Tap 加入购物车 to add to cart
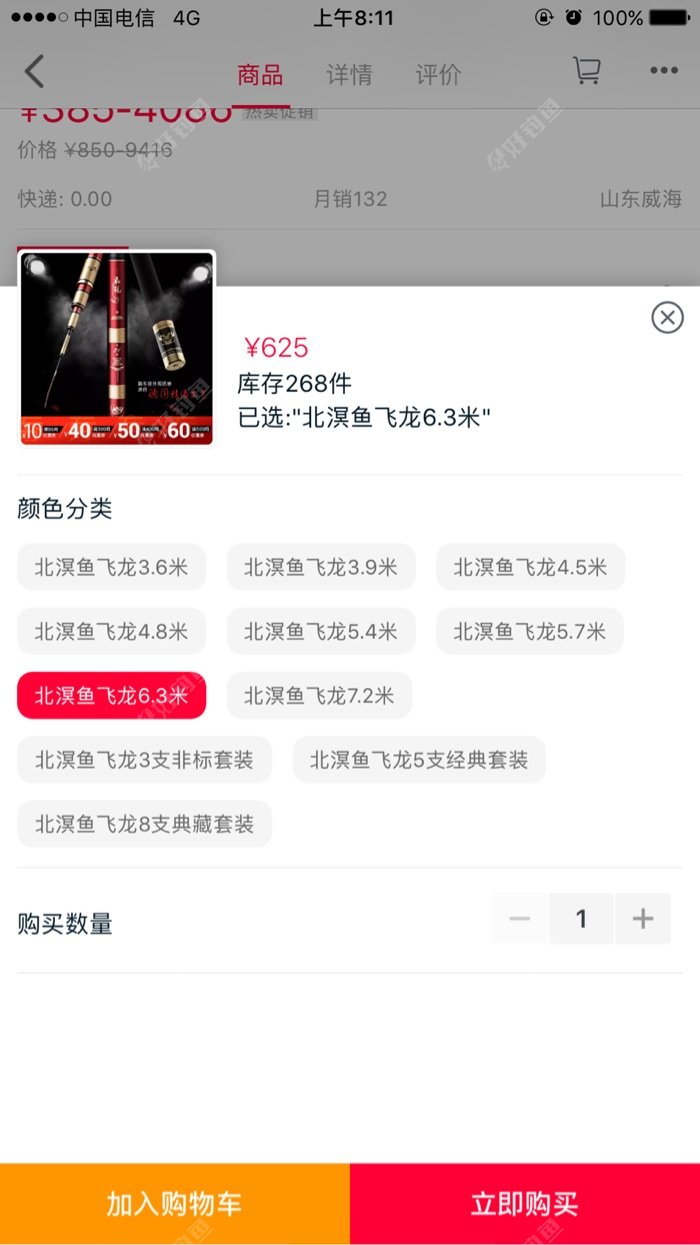This screenshot has height=1245, width=700. point(175,1204)
